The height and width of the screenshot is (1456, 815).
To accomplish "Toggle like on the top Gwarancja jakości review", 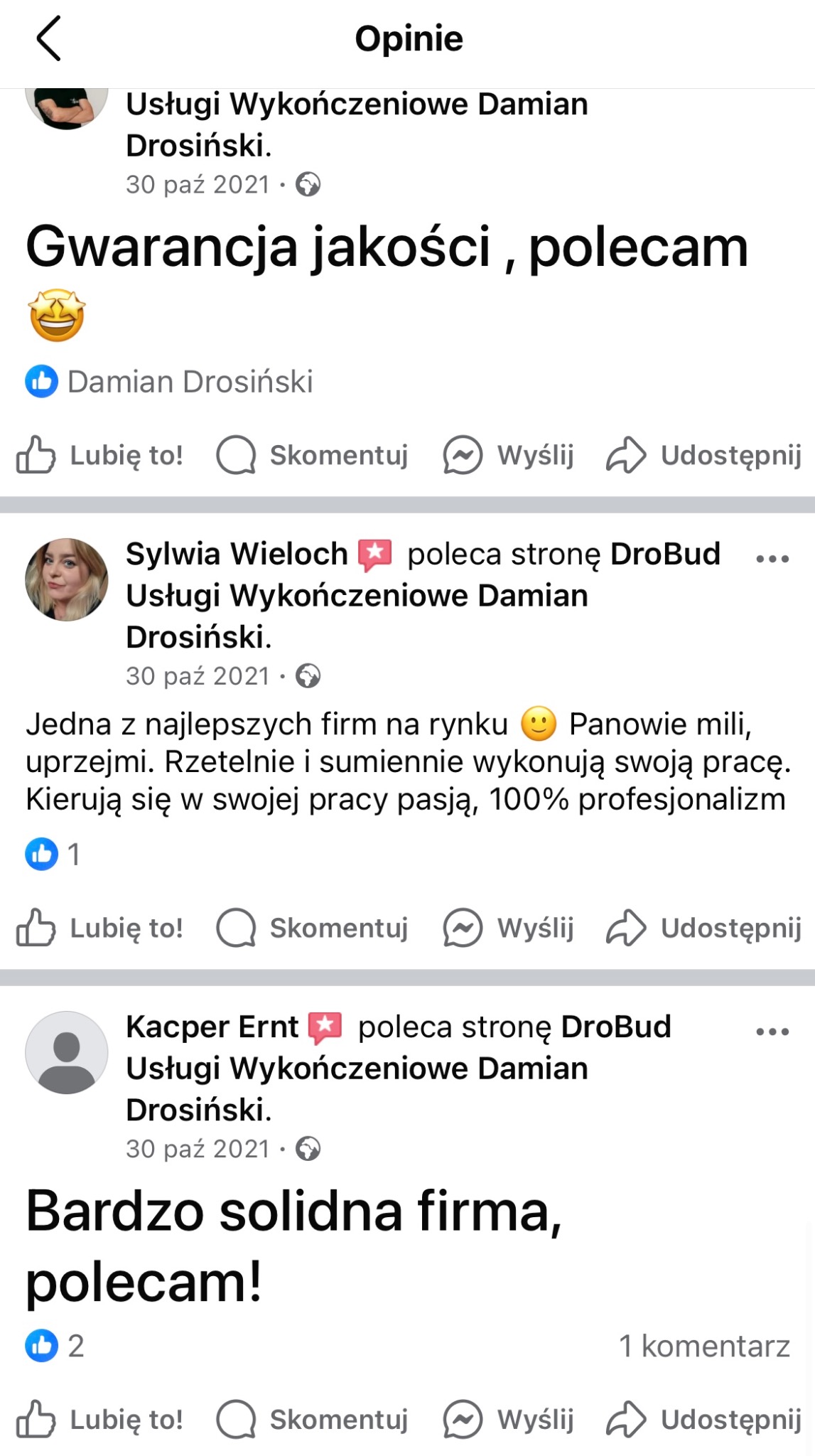I will (x=102, y=454).
